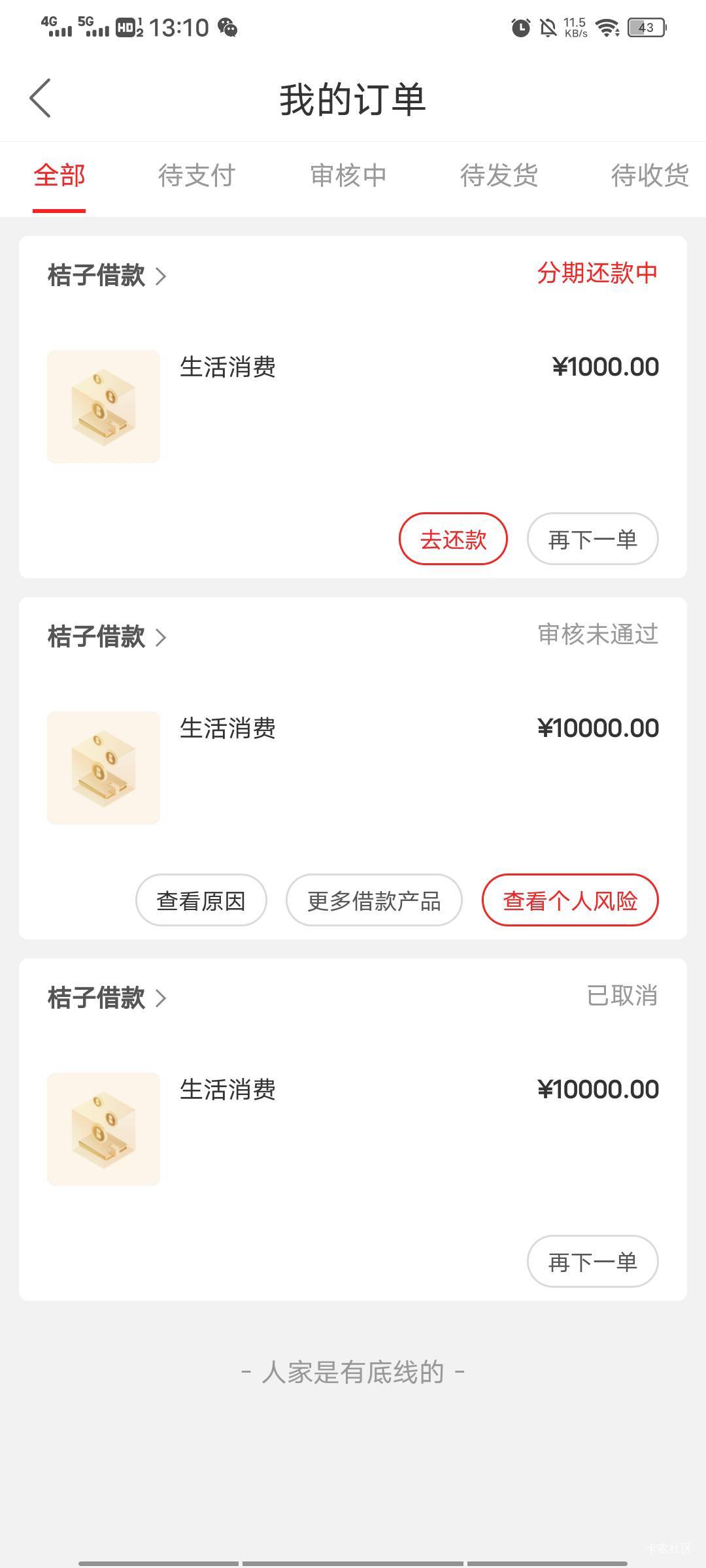Screen dimensions: 706x1568
Task: Open 桔子借款 on the 审核未通过 order
Action: click(x=107, y=637)
